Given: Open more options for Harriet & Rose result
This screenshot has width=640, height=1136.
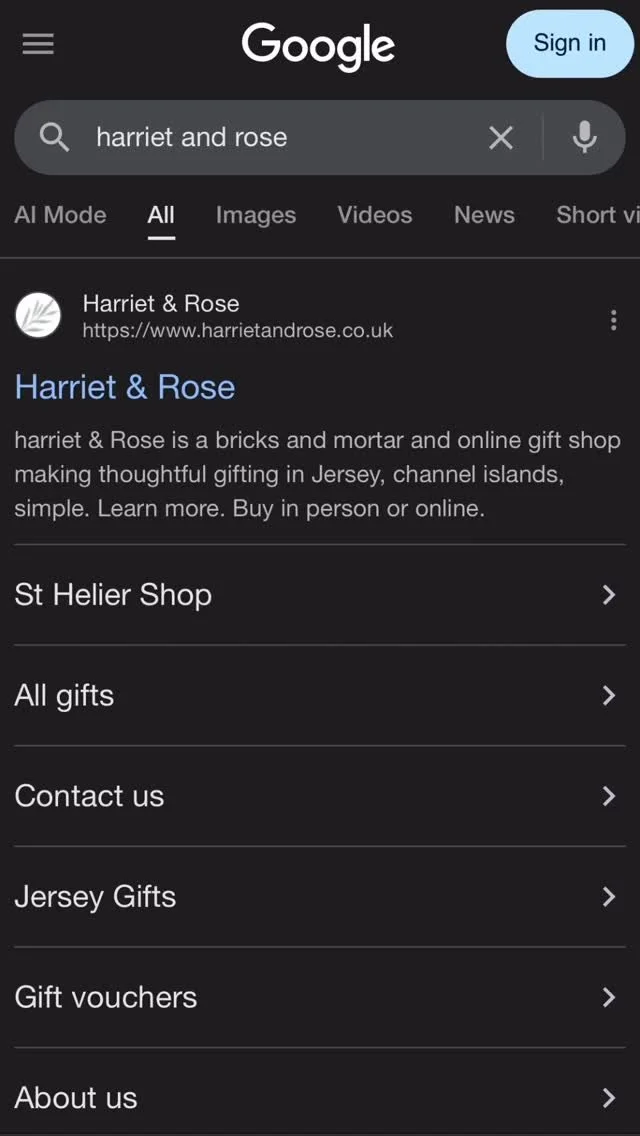Looking at the screenshot, I should (613, 320).
